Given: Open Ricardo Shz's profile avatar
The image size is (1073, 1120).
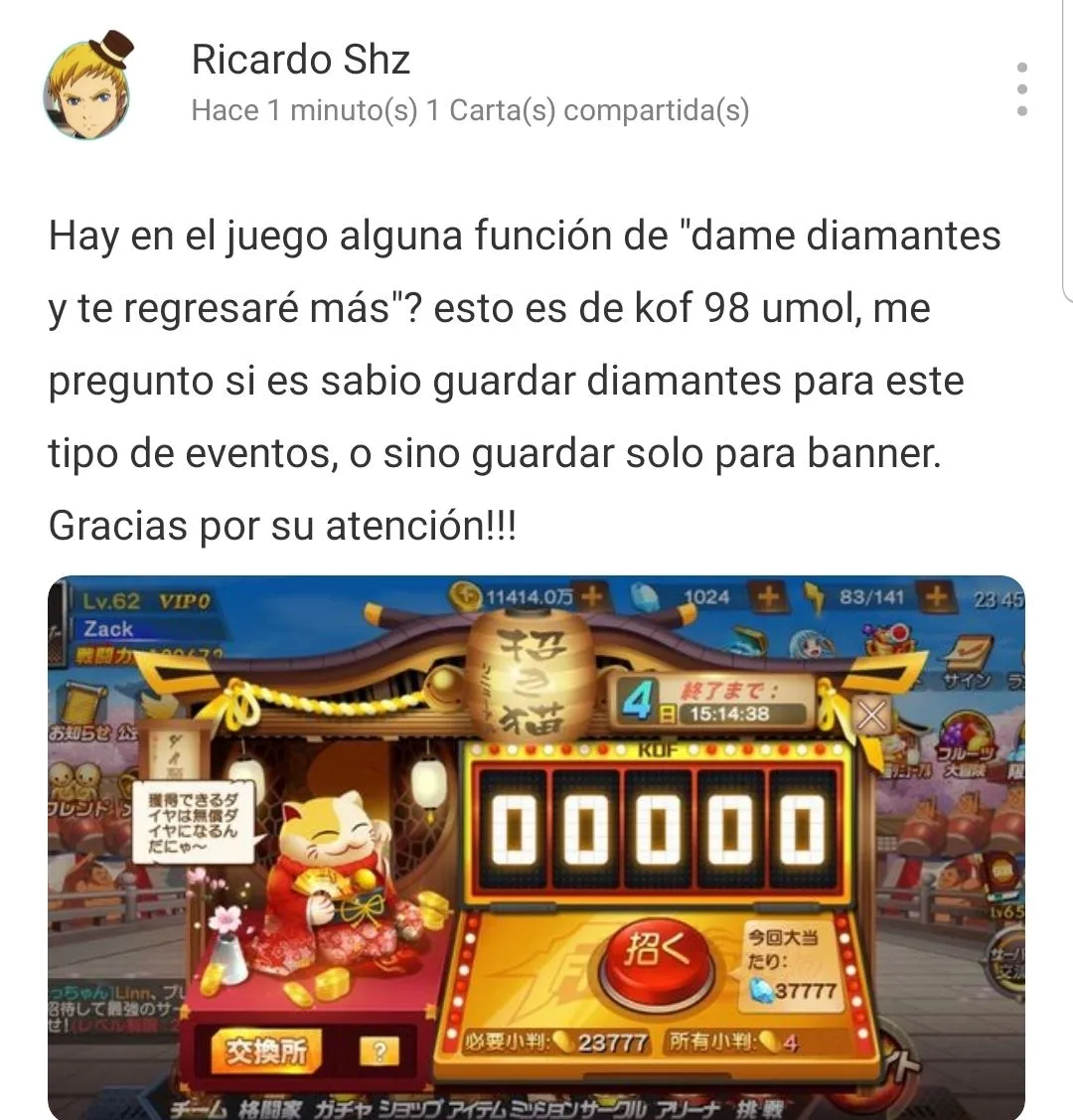Looking at the screenshot, I should coord(88,89).
